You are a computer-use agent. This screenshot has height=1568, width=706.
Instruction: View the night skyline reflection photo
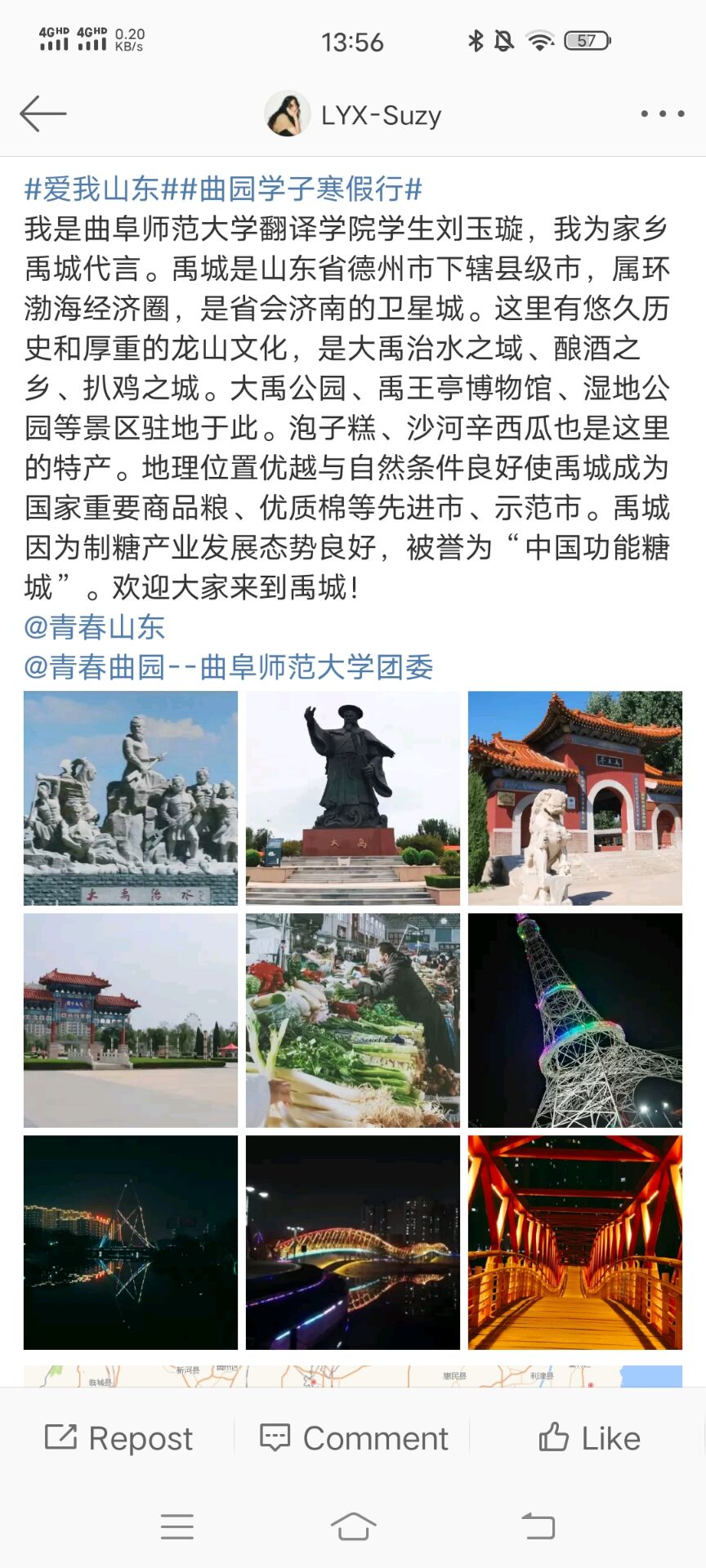click(x=131, y=1242)
